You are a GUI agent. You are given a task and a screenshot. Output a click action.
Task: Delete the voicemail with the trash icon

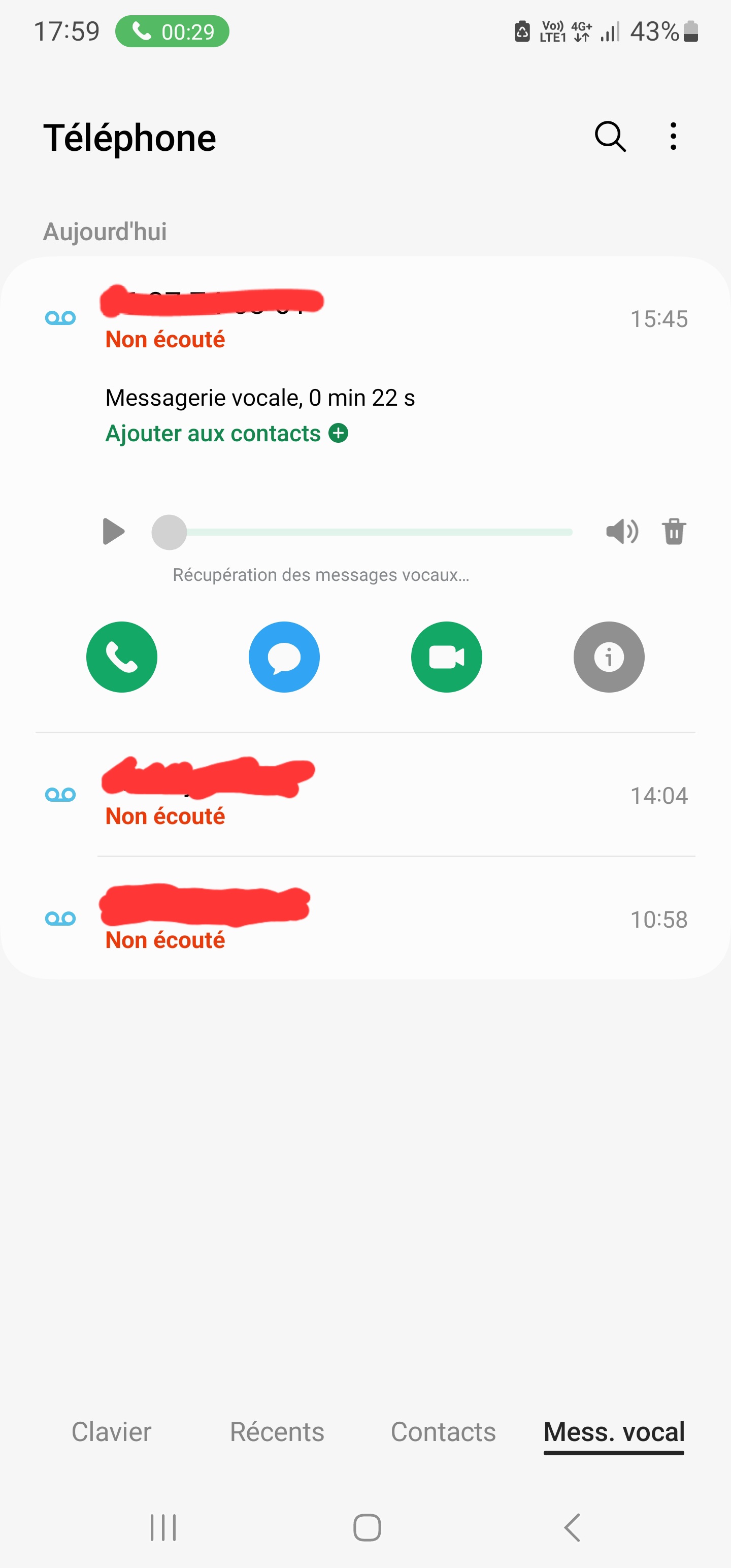click(673, 531)
